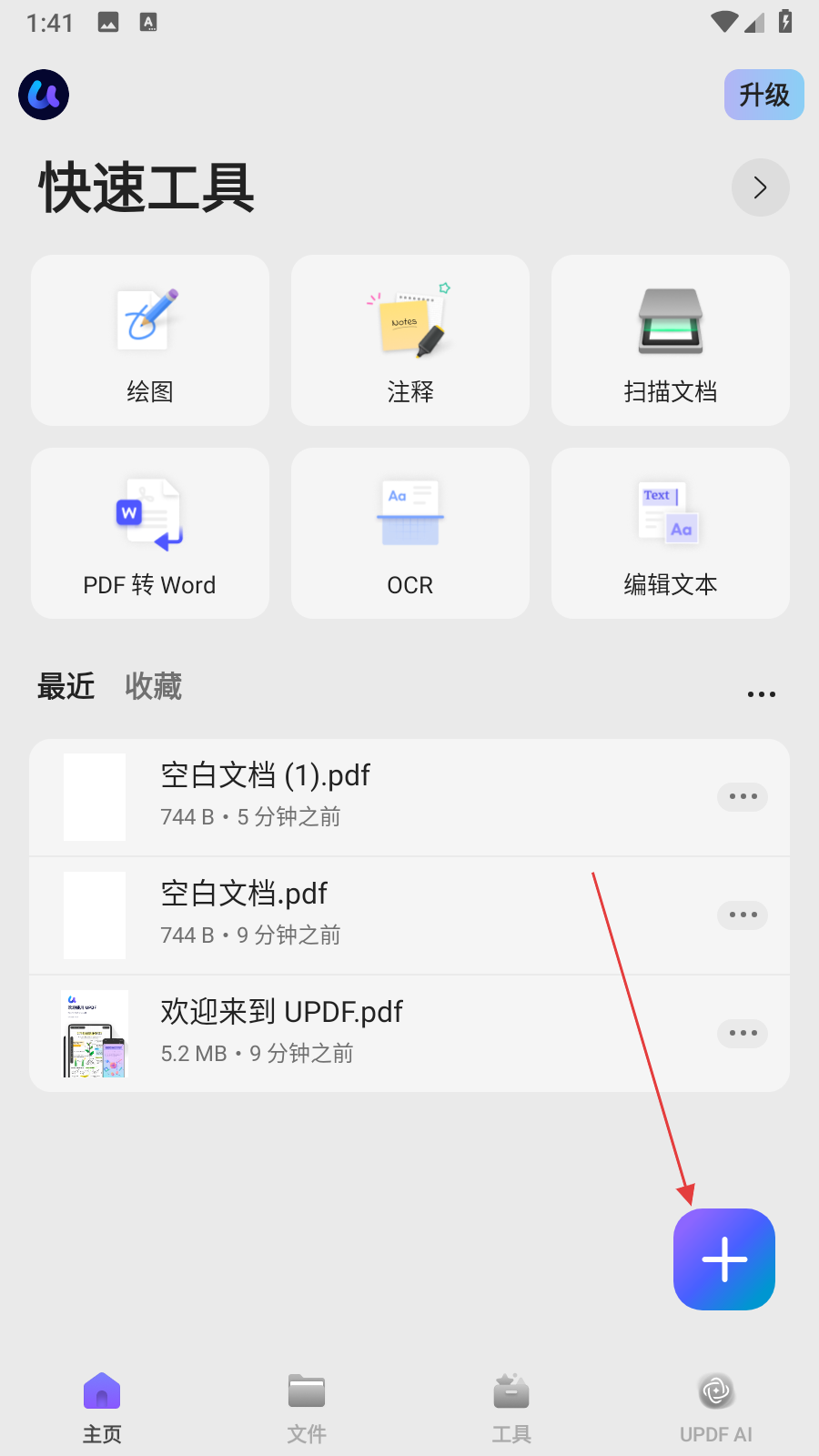This screenshot has width=819, height=1456.
Task: Go to the 工具 tab
Action: (x=511, y=1407)
